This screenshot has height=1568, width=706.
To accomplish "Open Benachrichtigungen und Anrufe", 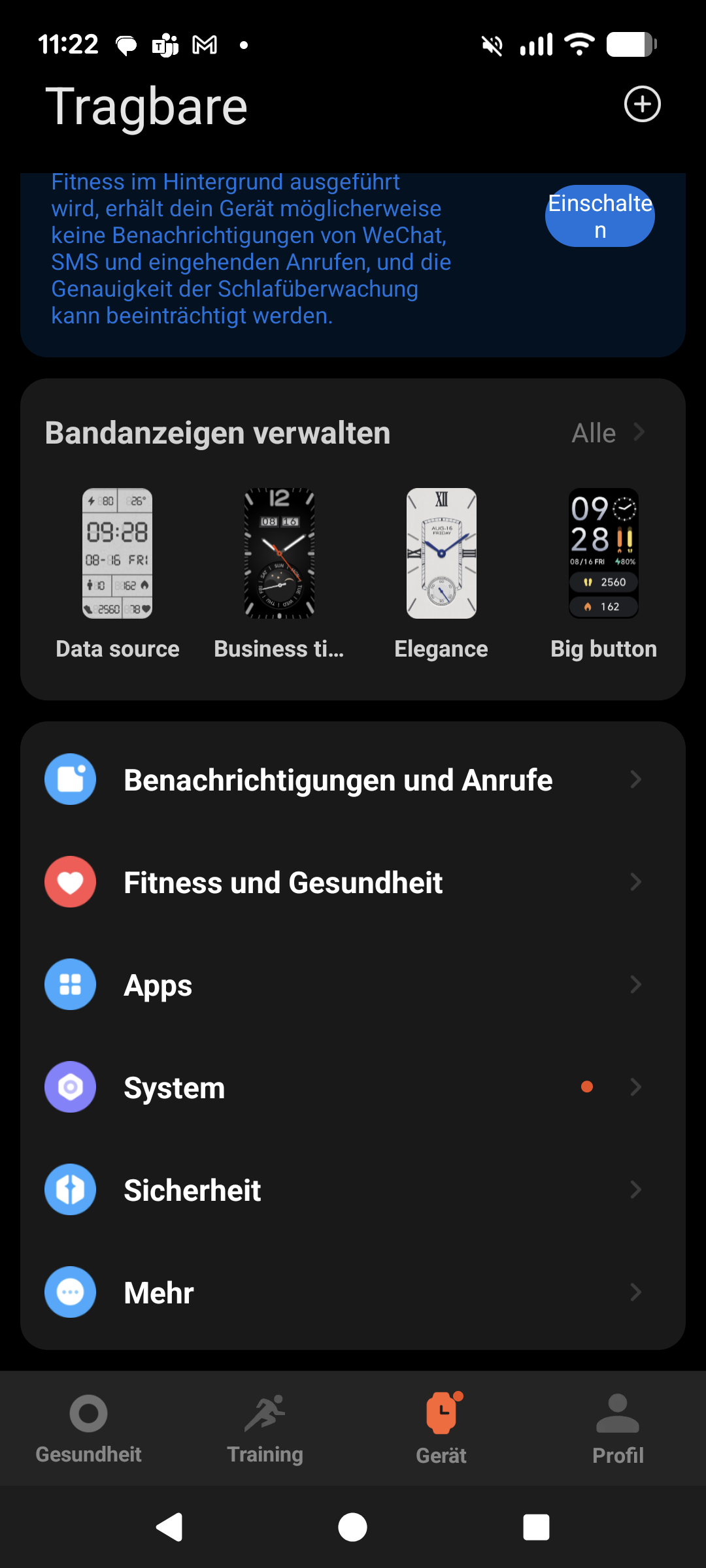I will 353,779.
